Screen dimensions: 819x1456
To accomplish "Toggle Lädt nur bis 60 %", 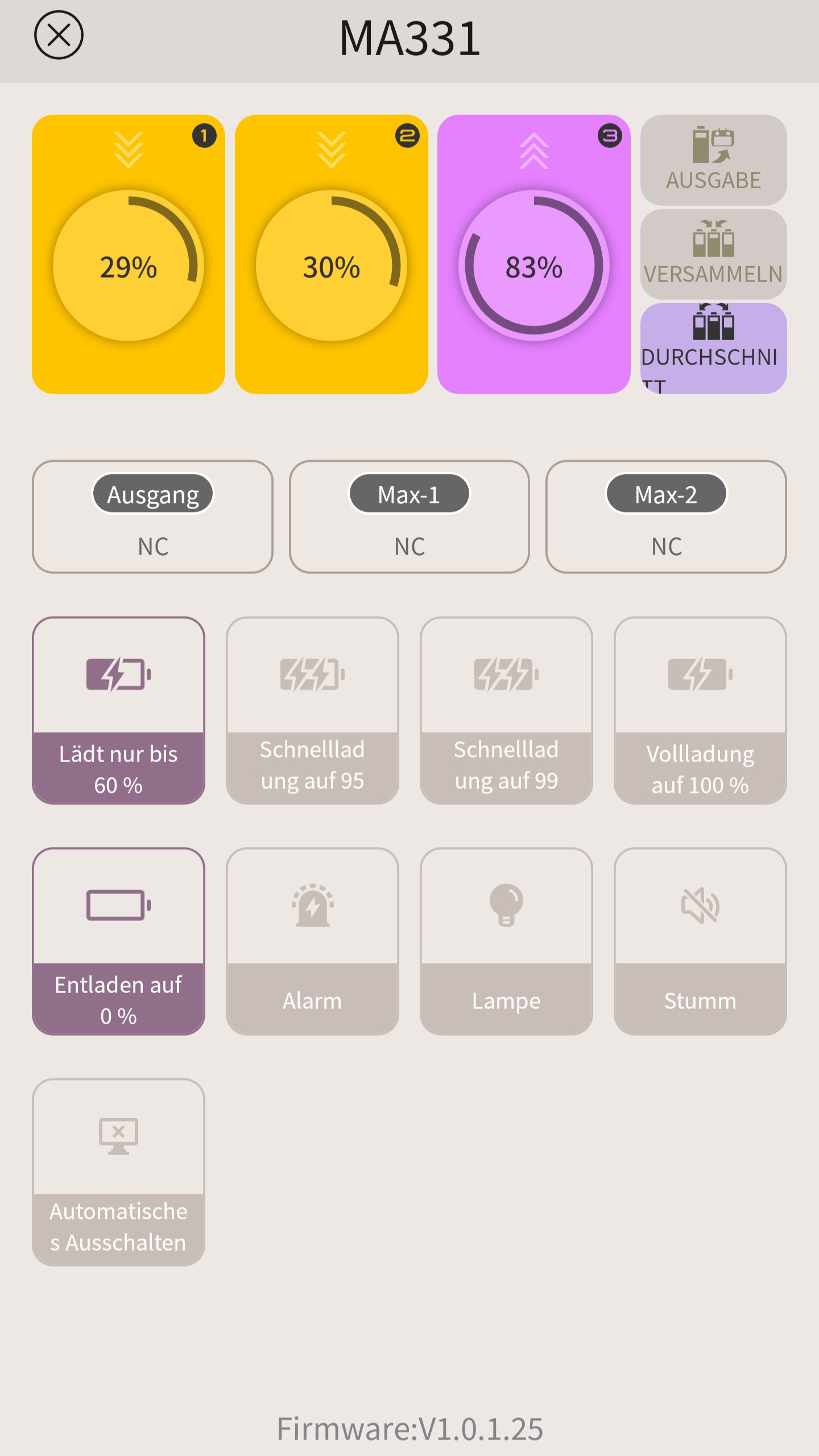I will coord(118,710).
